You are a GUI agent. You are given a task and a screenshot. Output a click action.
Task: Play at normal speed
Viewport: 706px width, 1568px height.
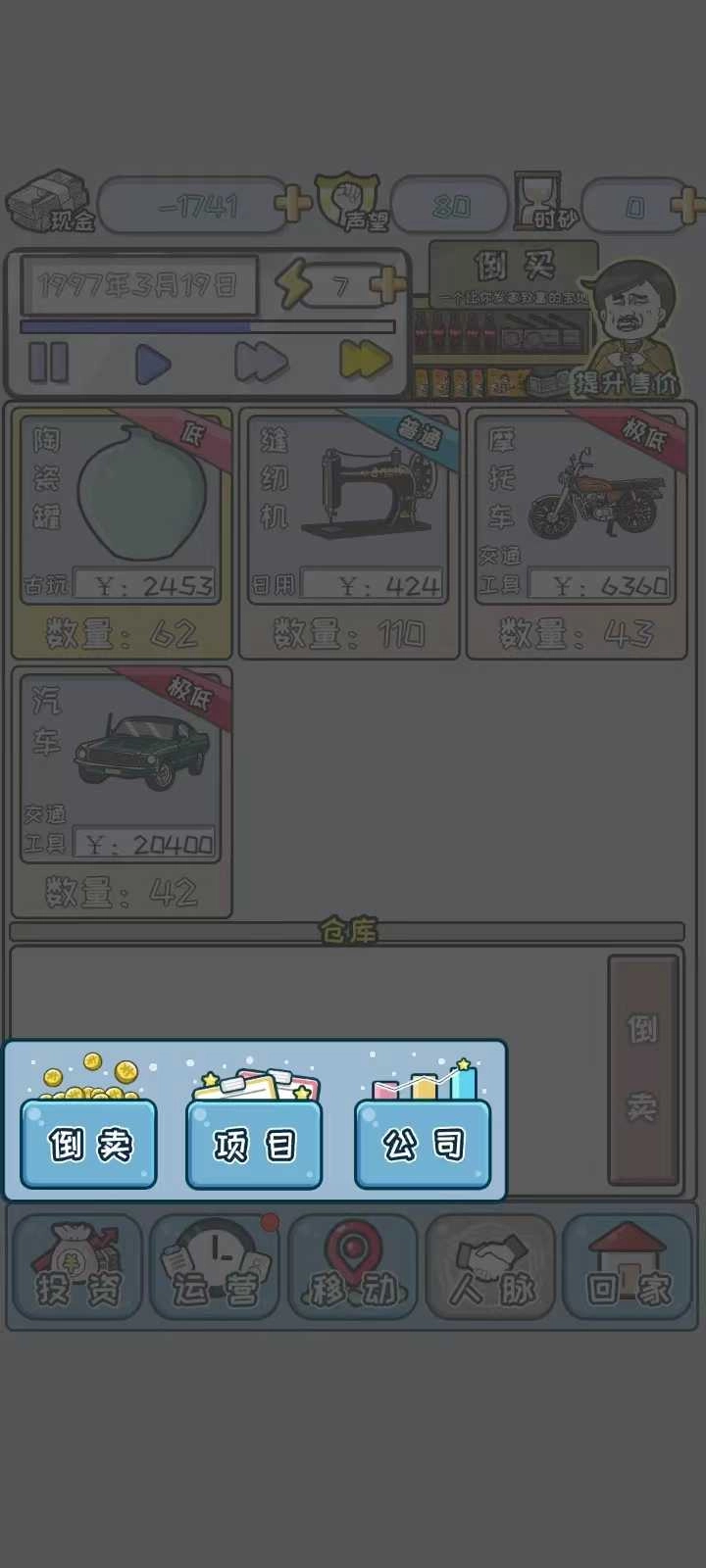click(x=152, y=364)
